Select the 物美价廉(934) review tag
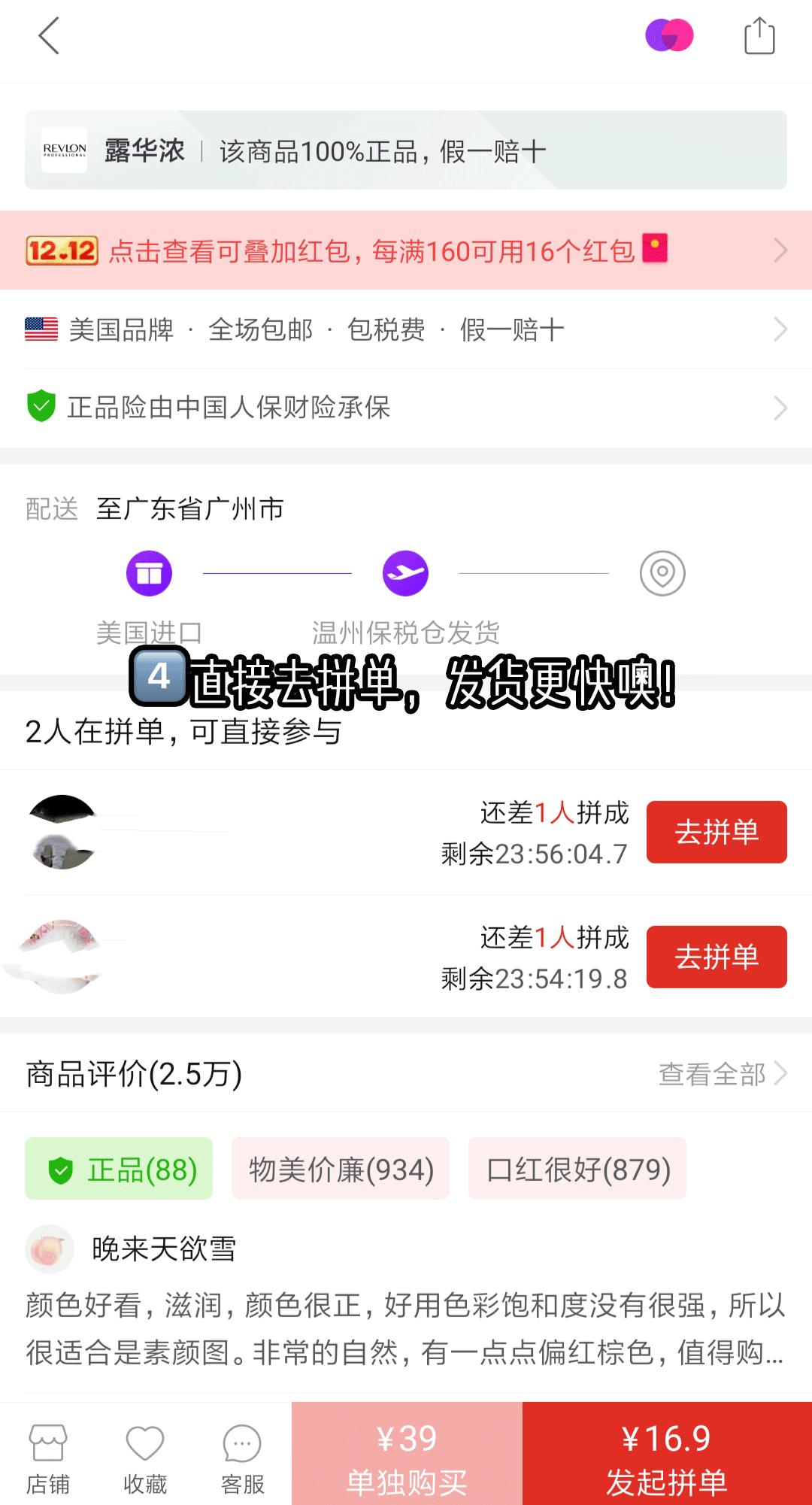 [x=340, y=1169]
